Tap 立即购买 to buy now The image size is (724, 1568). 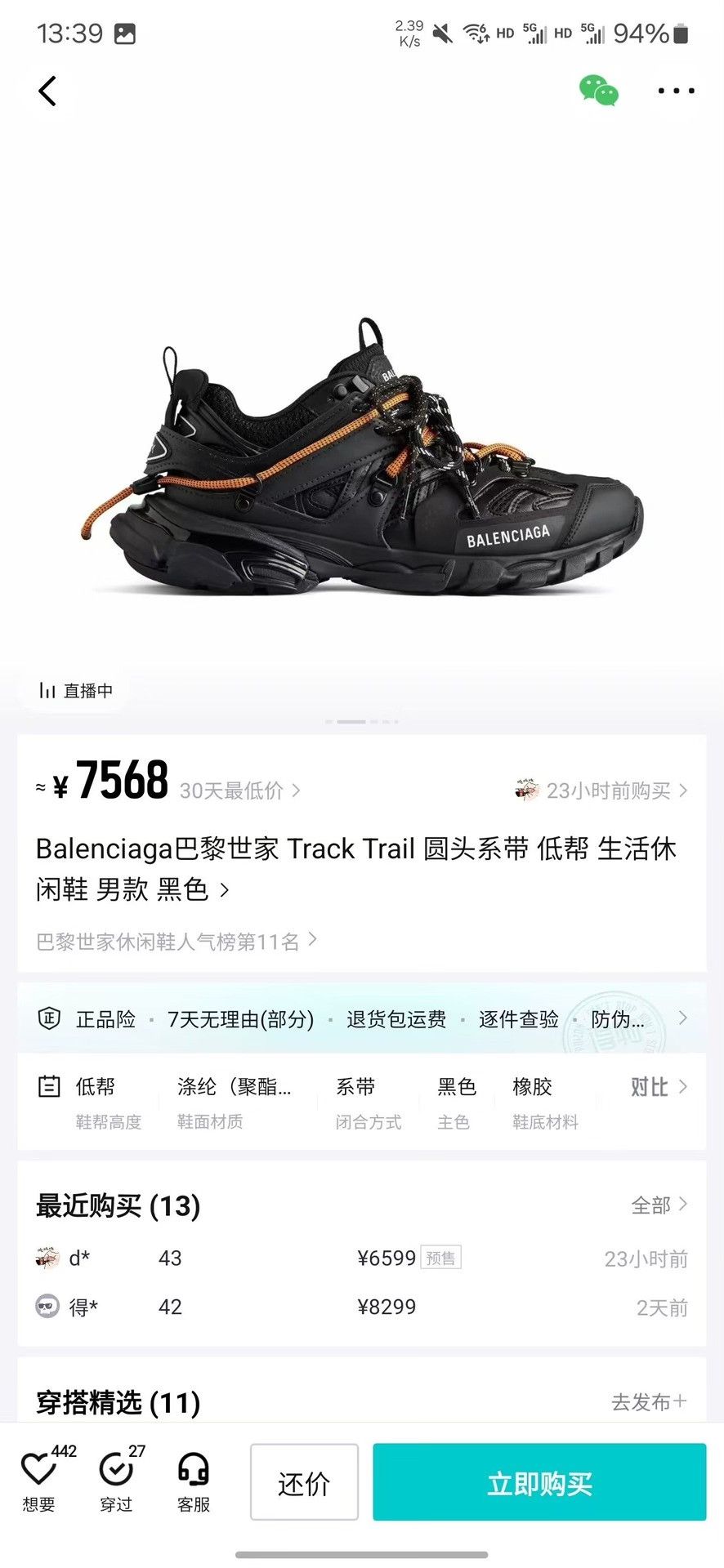[539, 1482]
